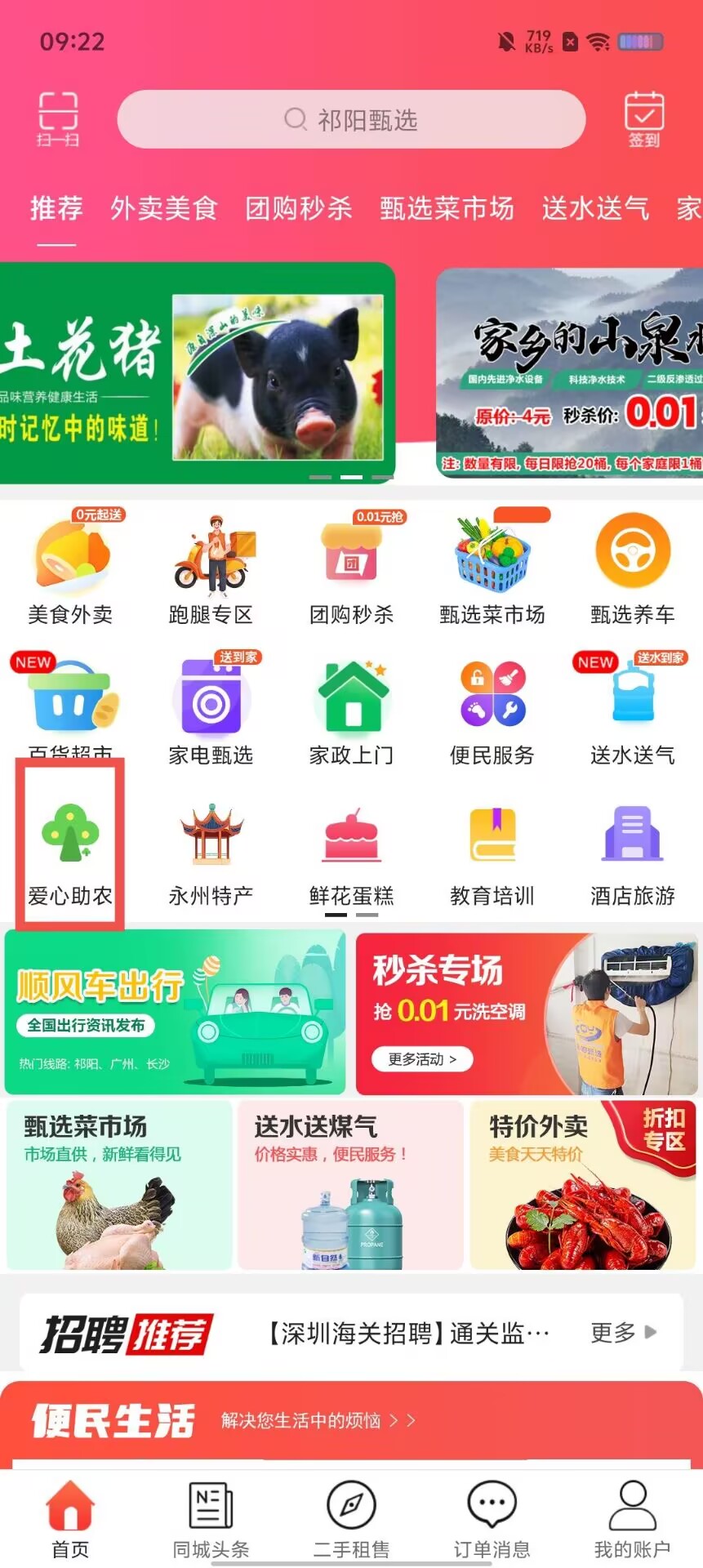This screenshot has width=703, height=1568.
Task: Open the 土花猪 banner
Action: (196, 373)
